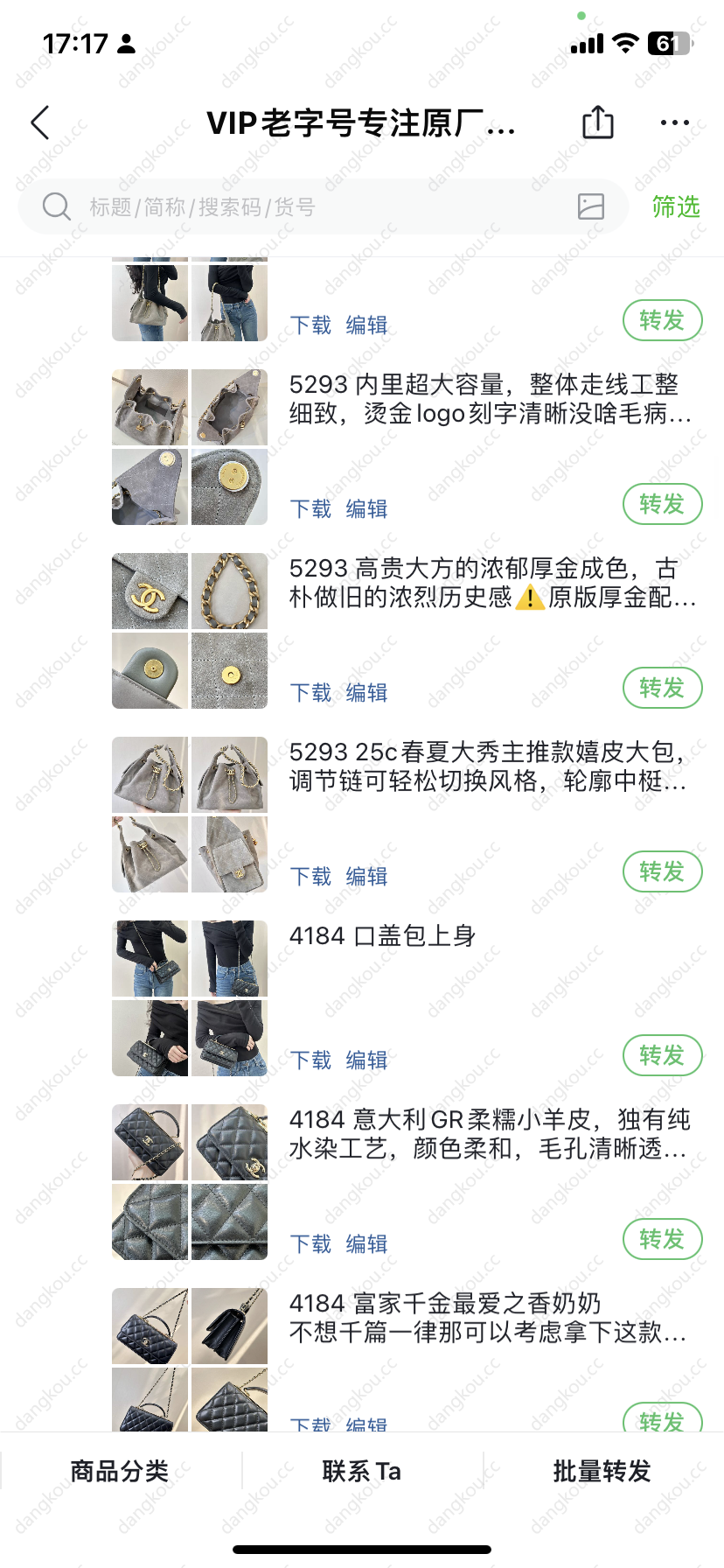Open the share icon in the header
Screen dimensions: 724x1568
pos(598,122)
